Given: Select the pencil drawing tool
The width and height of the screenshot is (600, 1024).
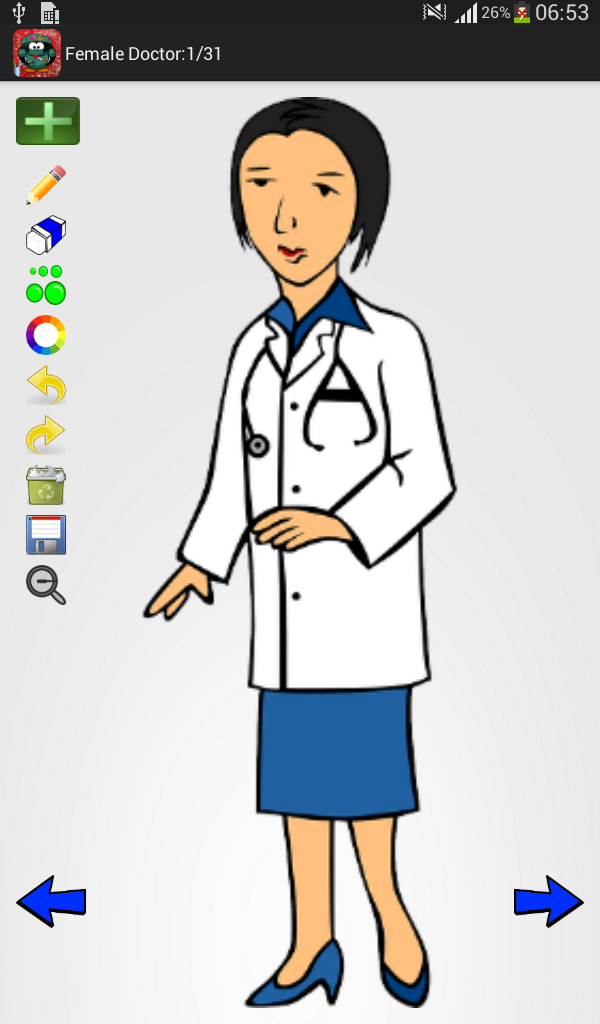Looking at the screenshot, I should click(x=46, y=185).
